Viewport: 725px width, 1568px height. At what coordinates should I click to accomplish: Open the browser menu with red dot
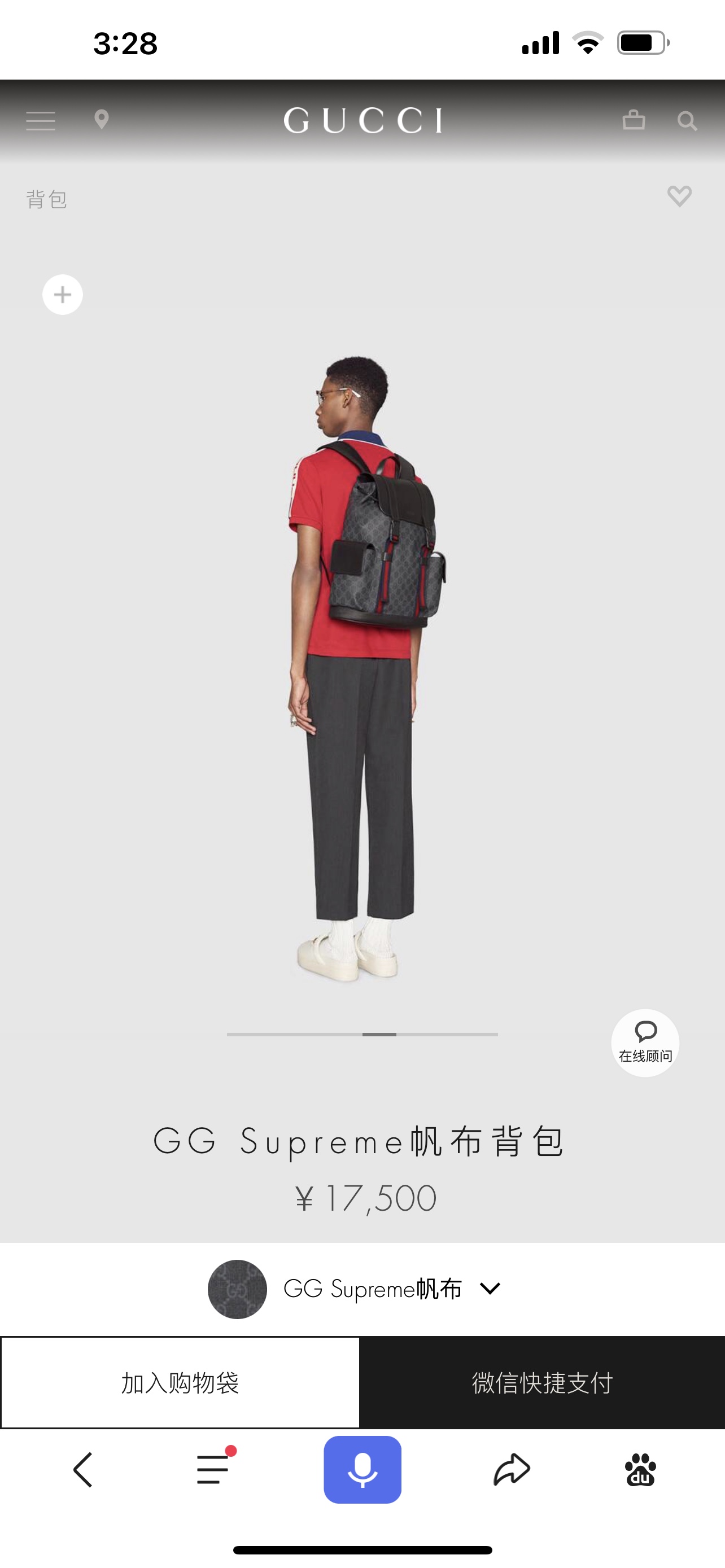pyautogui.click(x=213, y=1469)
